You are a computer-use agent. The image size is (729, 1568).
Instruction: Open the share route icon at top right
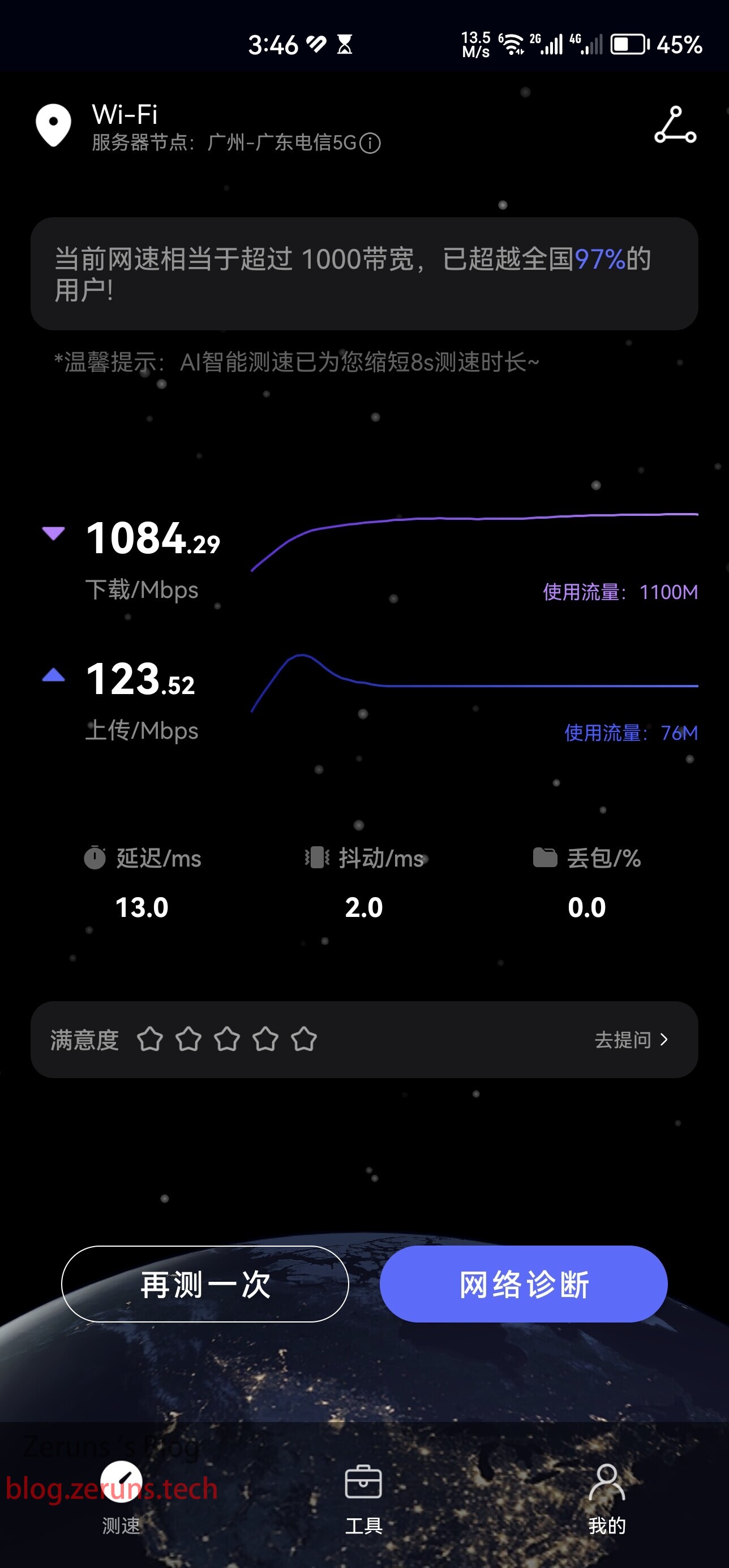[x=675, y=125]
